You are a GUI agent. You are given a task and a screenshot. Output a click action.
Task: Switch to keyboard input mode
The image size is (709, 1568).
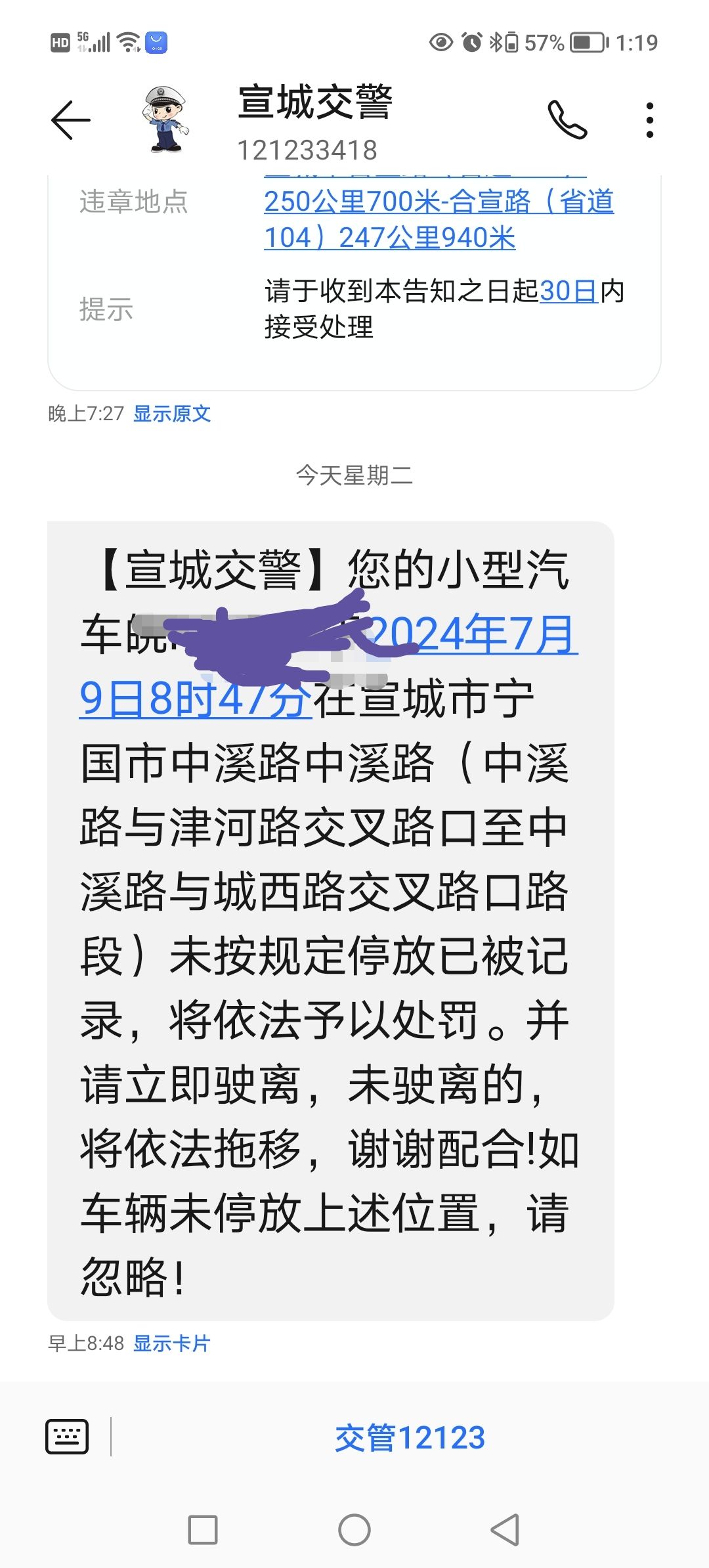tap(67, 1437)
